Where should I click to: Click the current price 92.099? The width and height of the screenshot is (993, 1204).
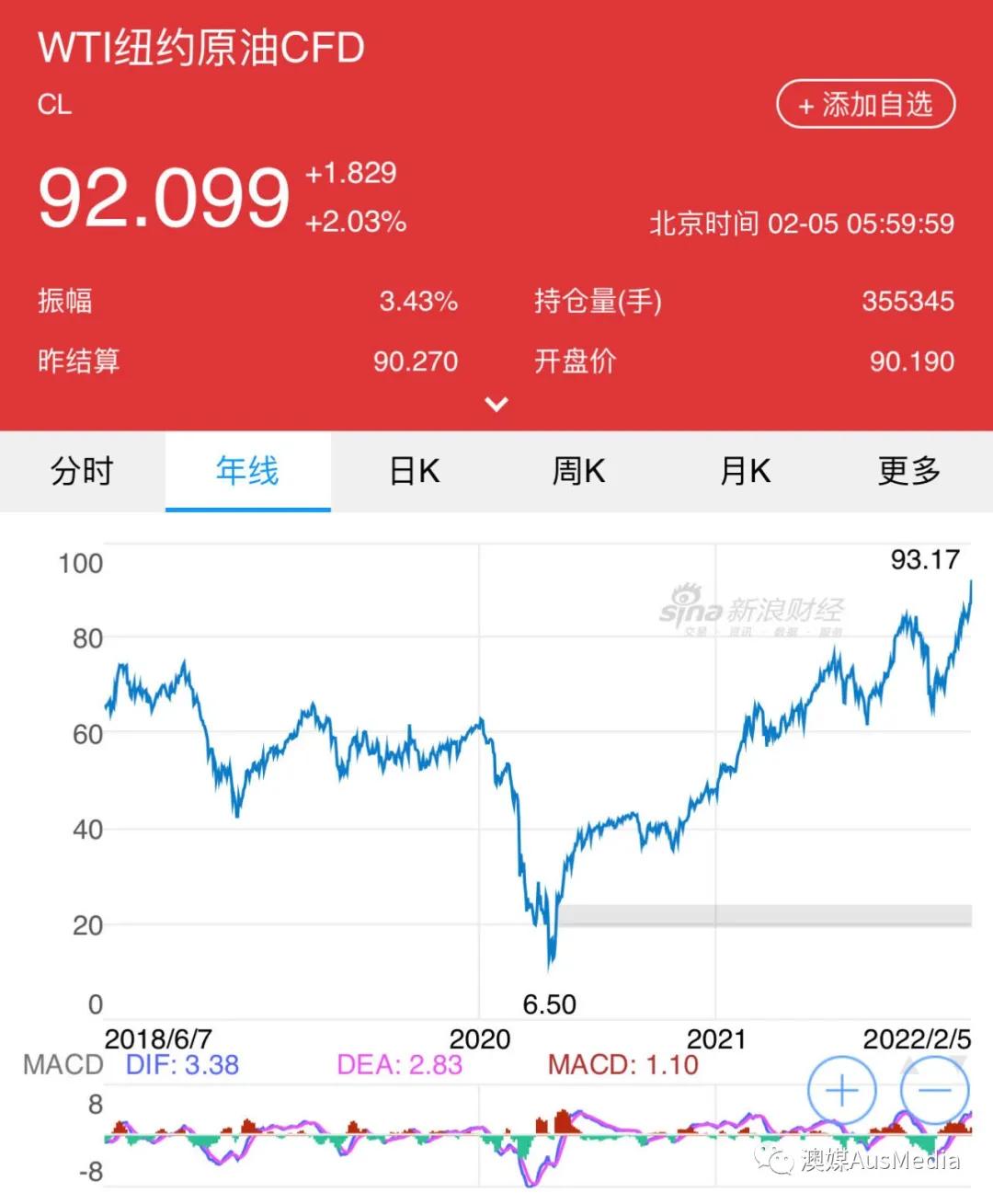click(164, 196)
